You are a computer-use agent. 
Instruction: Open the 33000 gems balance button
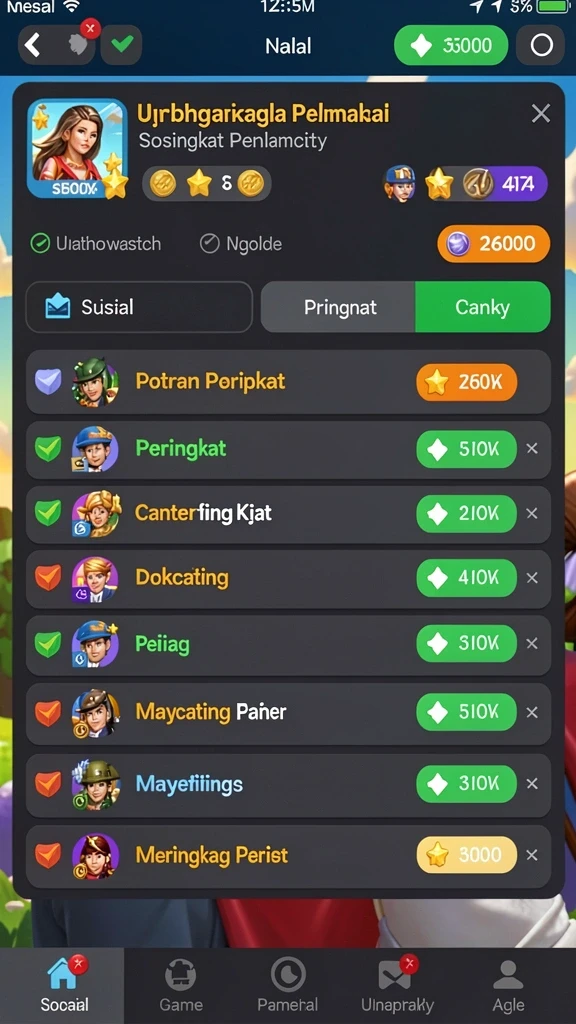click(451, 45)
